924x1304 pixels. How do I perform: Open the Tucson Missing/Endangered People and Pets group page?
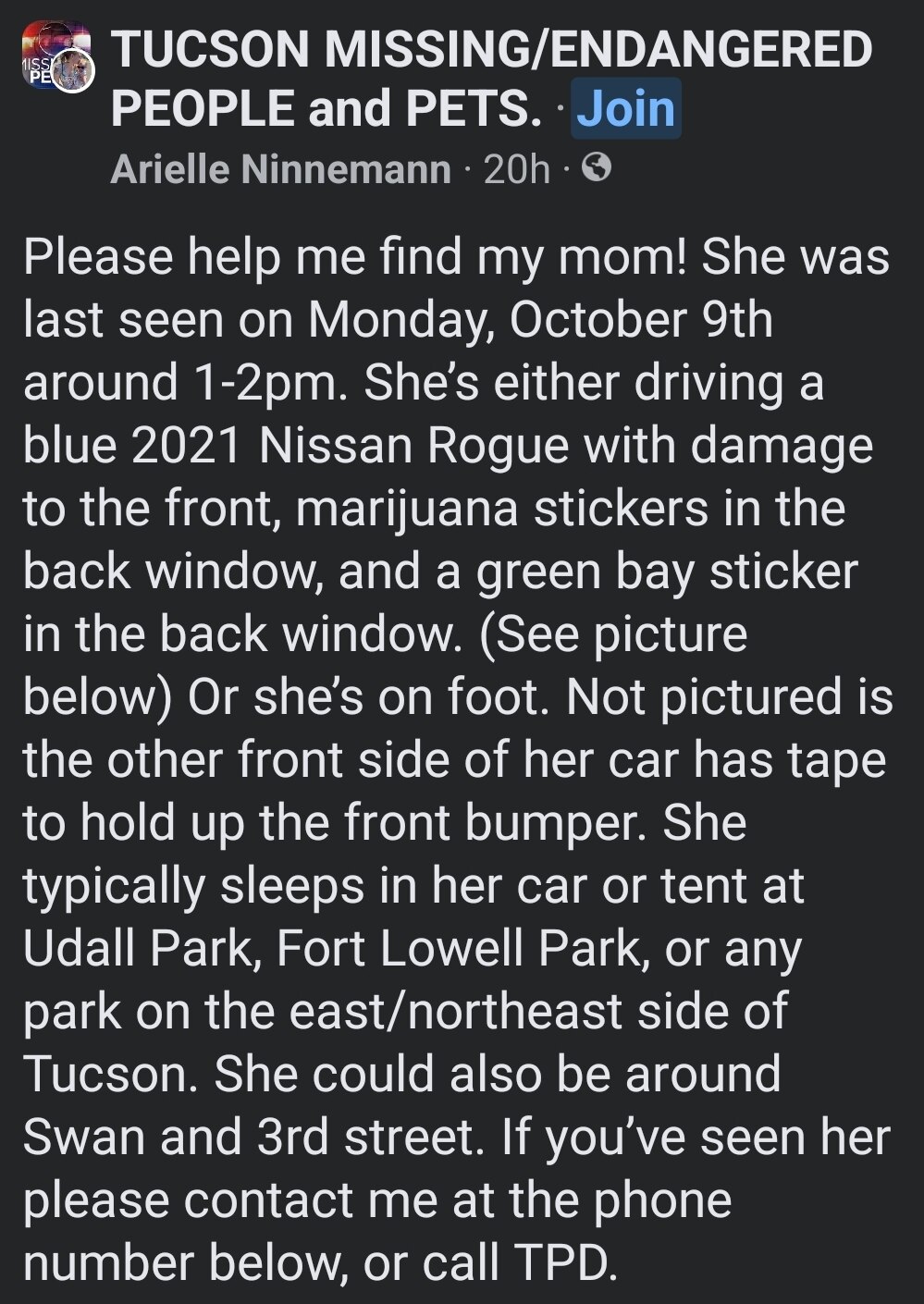[490, 50]
